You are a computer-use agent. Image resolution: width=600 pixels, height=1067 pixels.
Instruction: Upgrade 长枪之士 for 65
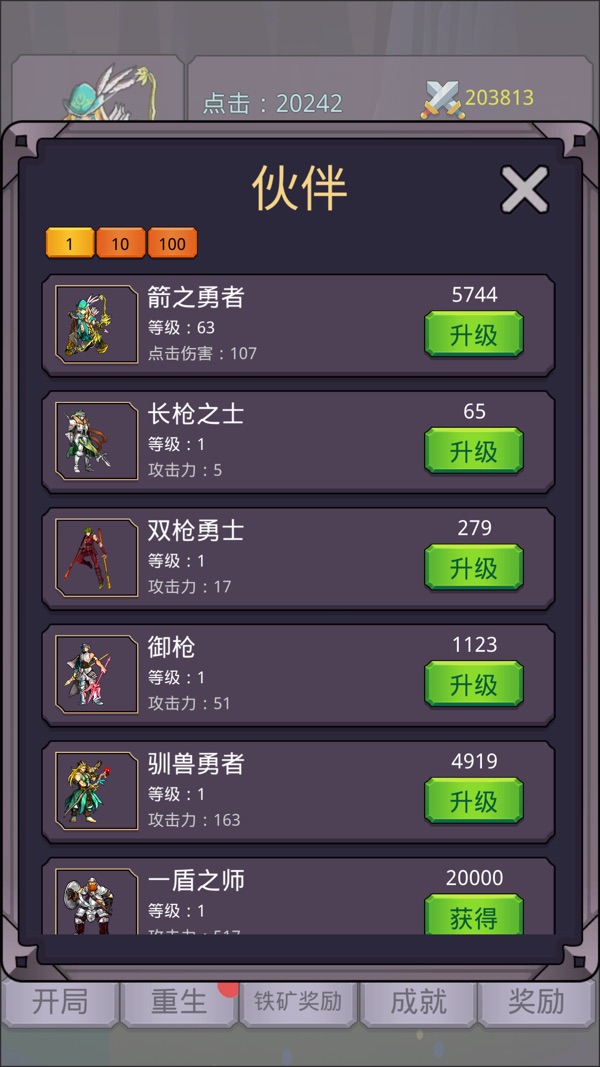[473, 452]
